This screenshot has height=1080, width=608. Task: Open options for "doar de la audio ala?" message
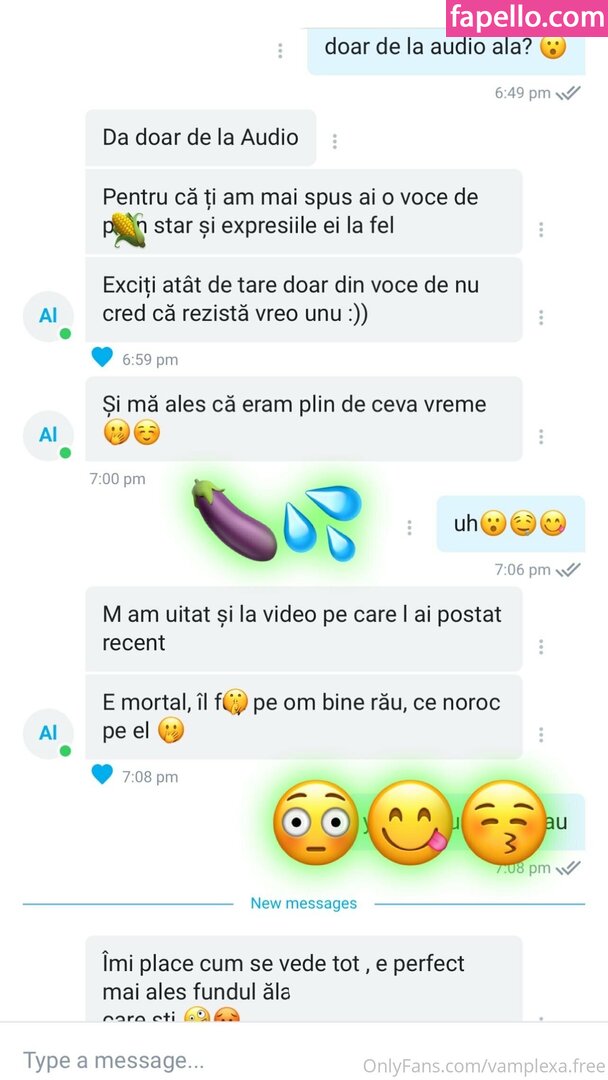tap(280, 51)
